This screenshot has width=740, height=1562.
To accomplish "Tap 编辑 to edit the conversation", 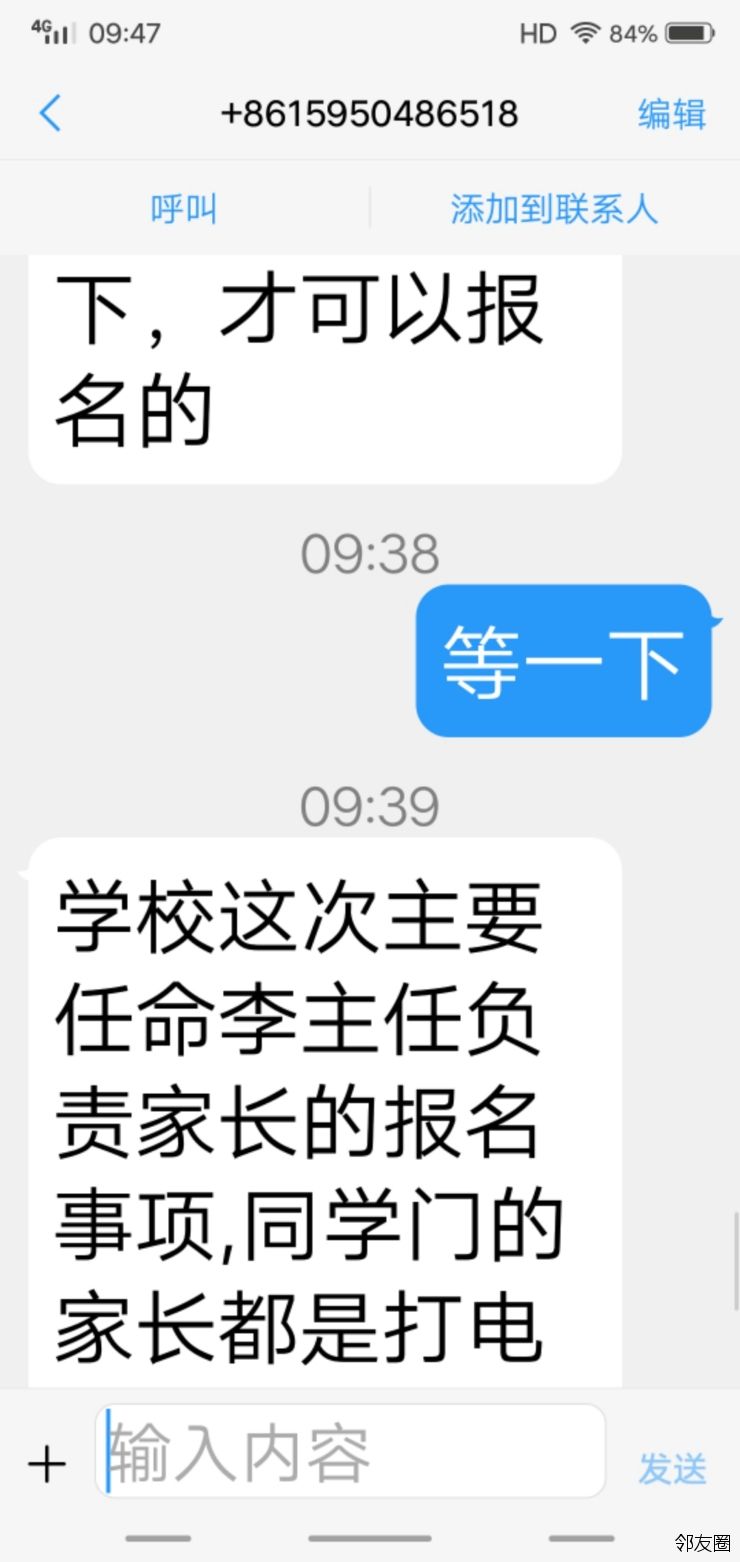I will tap(672, 114).
